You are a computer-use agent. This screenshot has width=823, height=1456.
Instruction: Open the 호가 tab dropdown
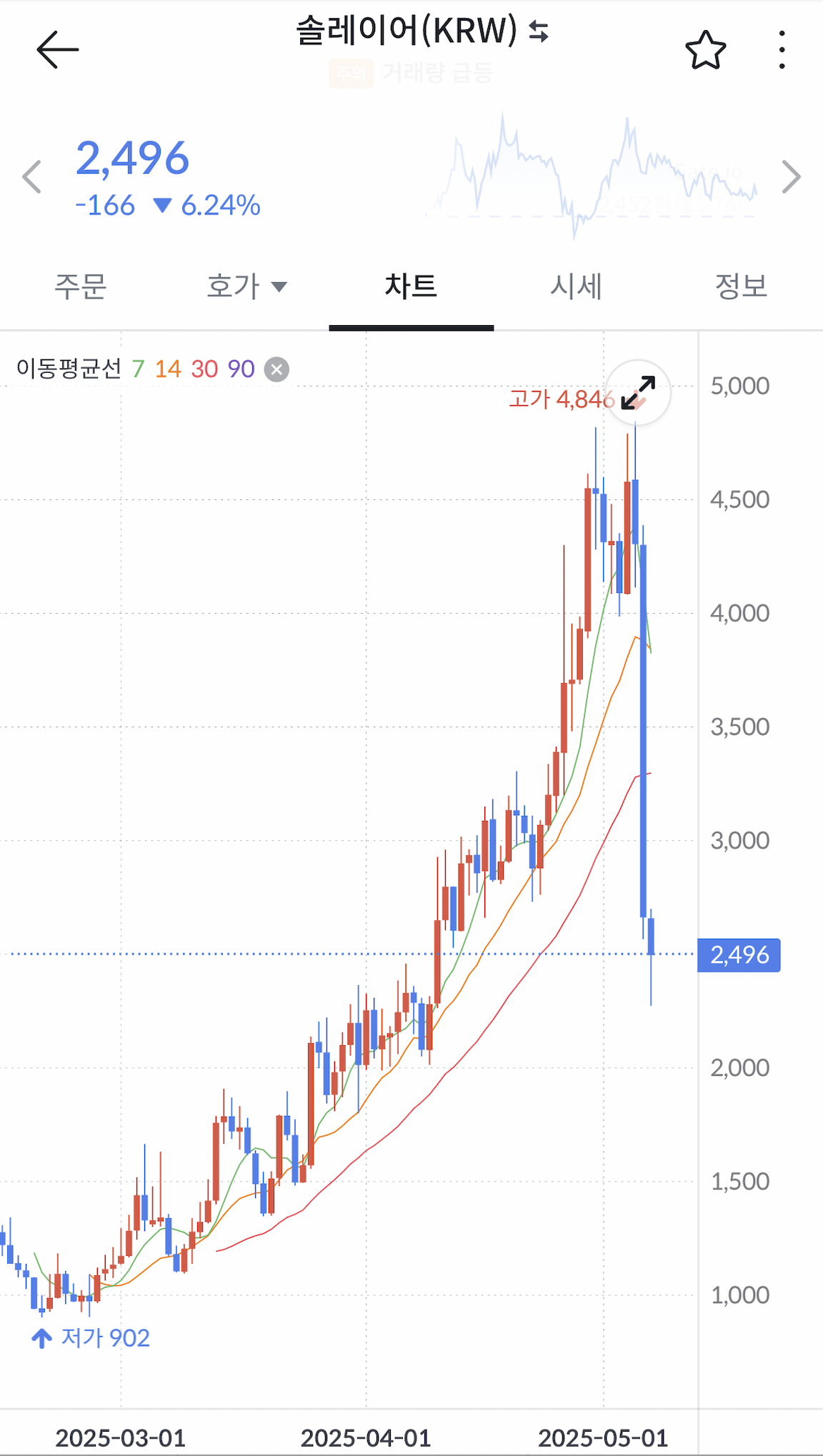point(246,286)
